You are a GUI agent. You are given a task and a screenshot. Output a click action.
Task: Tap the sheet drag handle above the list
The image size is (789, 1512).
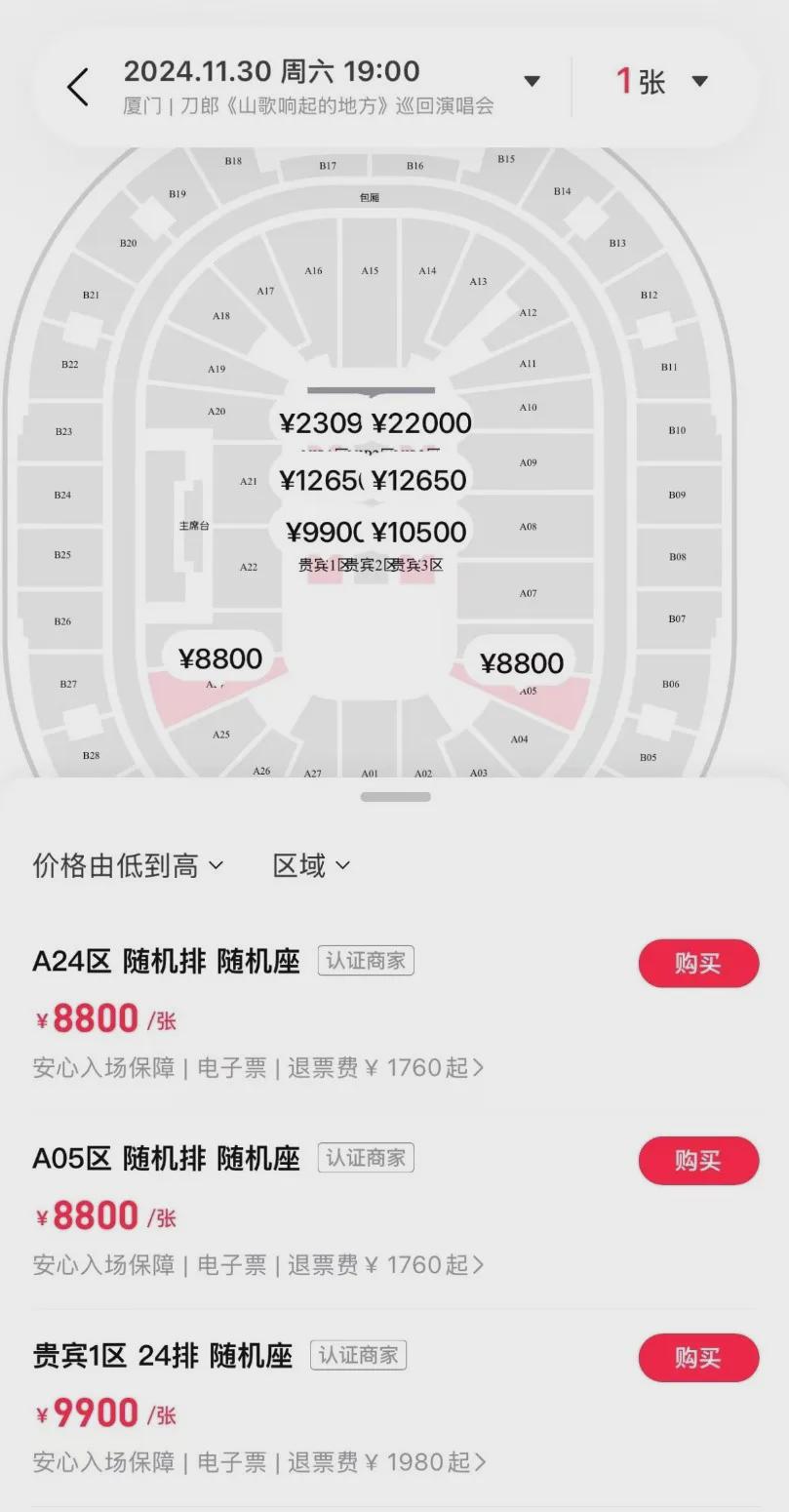pos(395,797)
